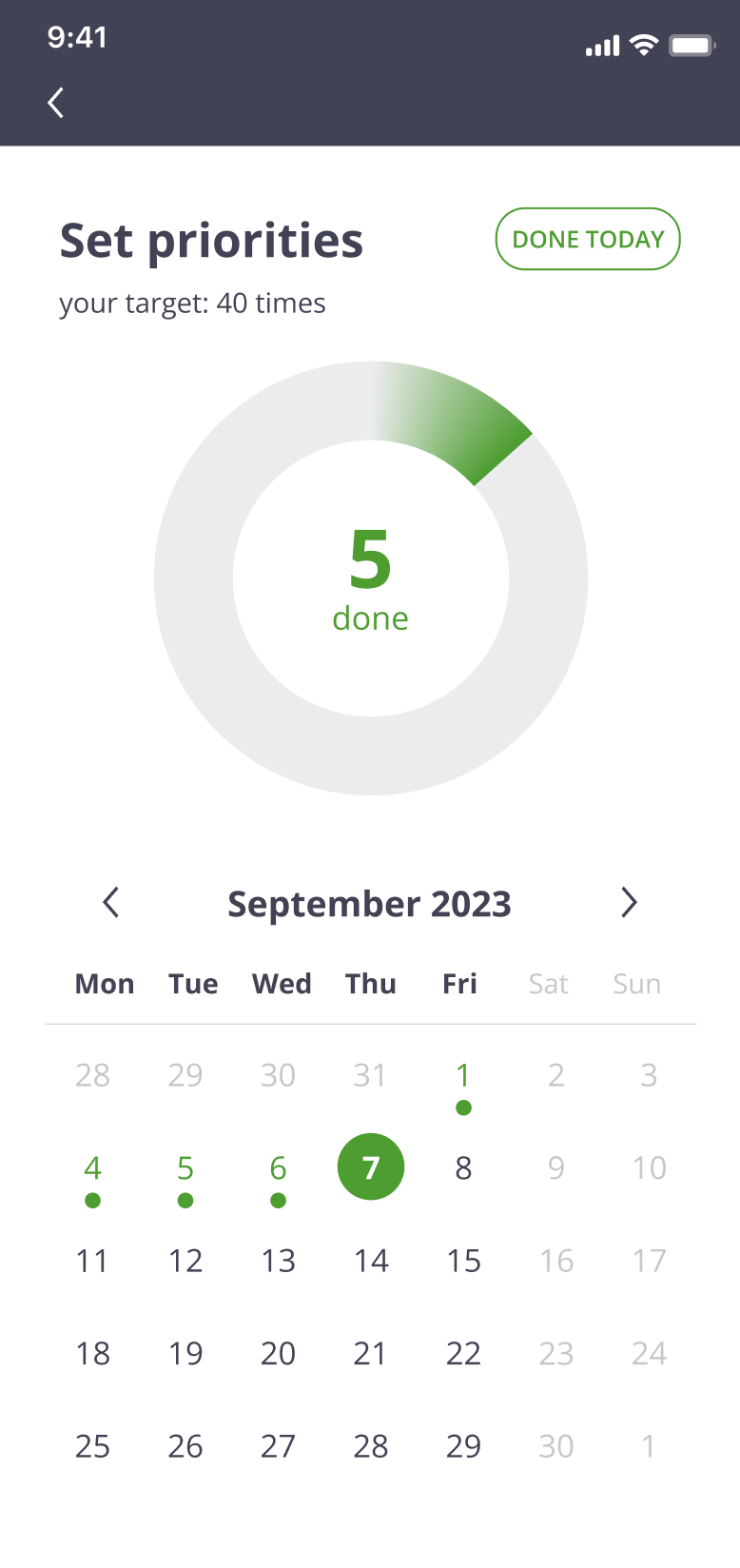
Task: Select September 19 on the calendar
Action: pyautogui.click(x=185, y=1354)
